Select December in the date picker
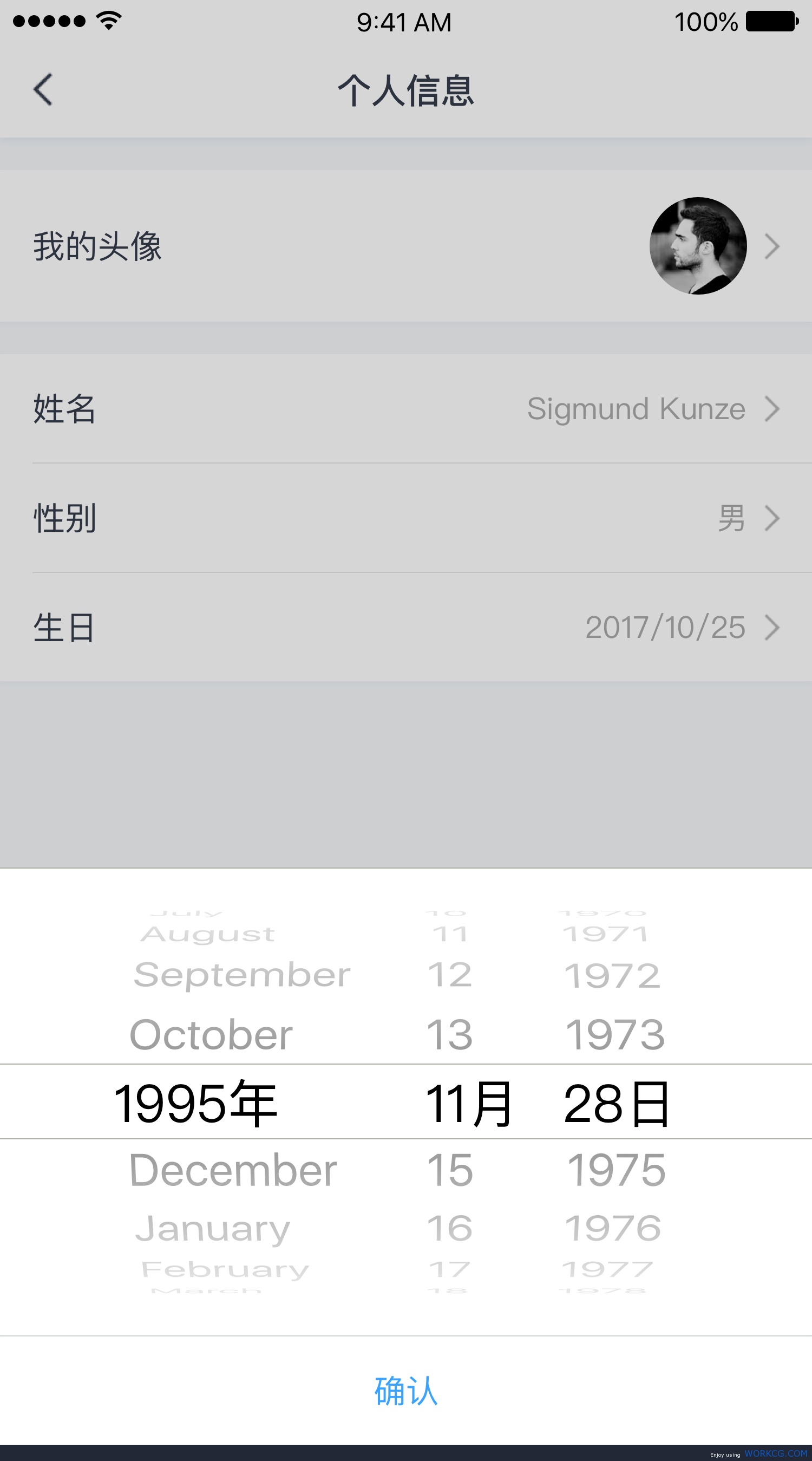This screenshot has width=812, height=1461. point(233,1170)
